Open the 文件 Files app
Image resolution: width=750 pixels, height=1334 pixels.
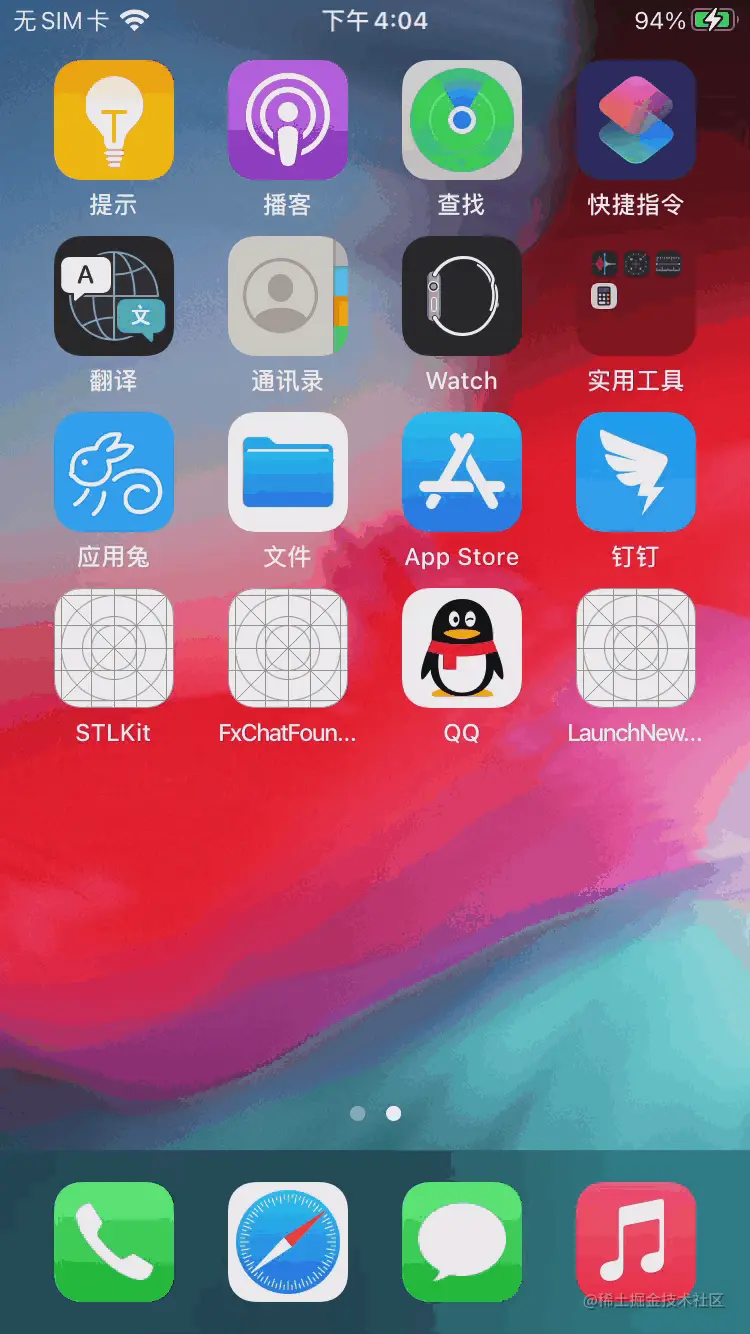click(x=288, y=472)
